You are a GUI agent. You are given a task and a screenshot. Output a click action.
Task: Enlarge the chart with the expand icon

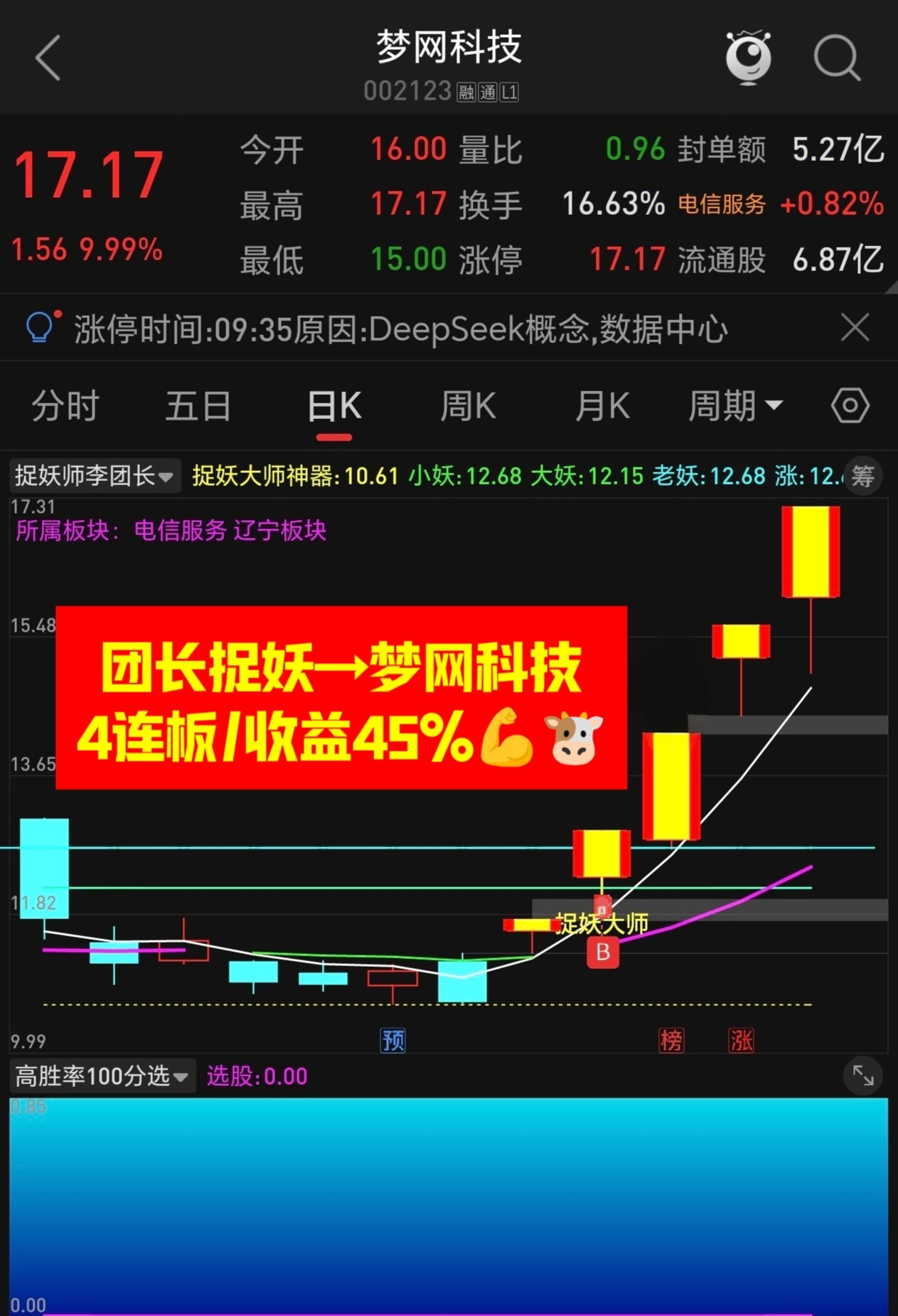click(863, 1076)
